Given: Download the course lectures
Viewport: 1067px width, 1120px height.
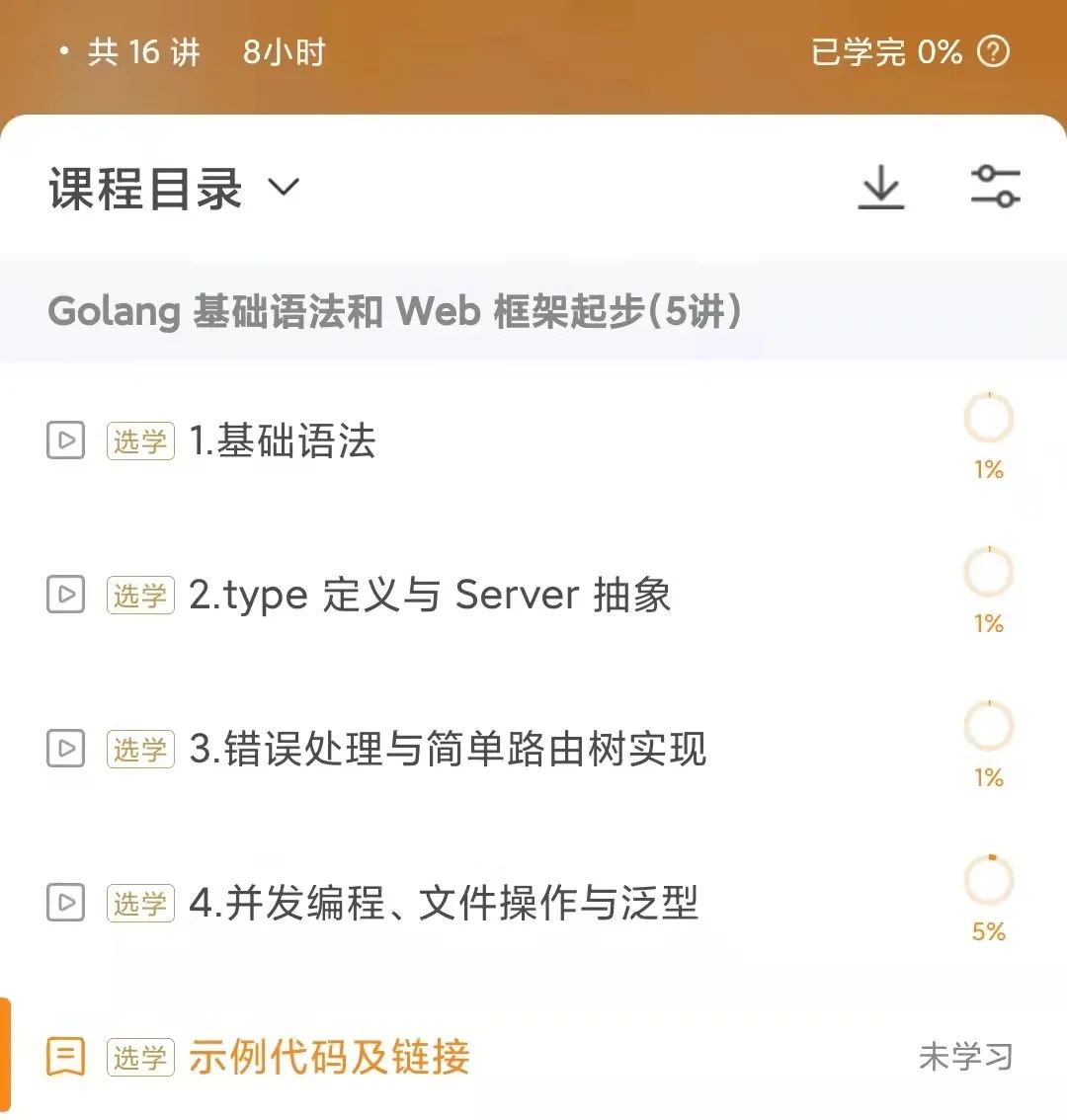Looking at the screenshot, I should click(880, 187).
